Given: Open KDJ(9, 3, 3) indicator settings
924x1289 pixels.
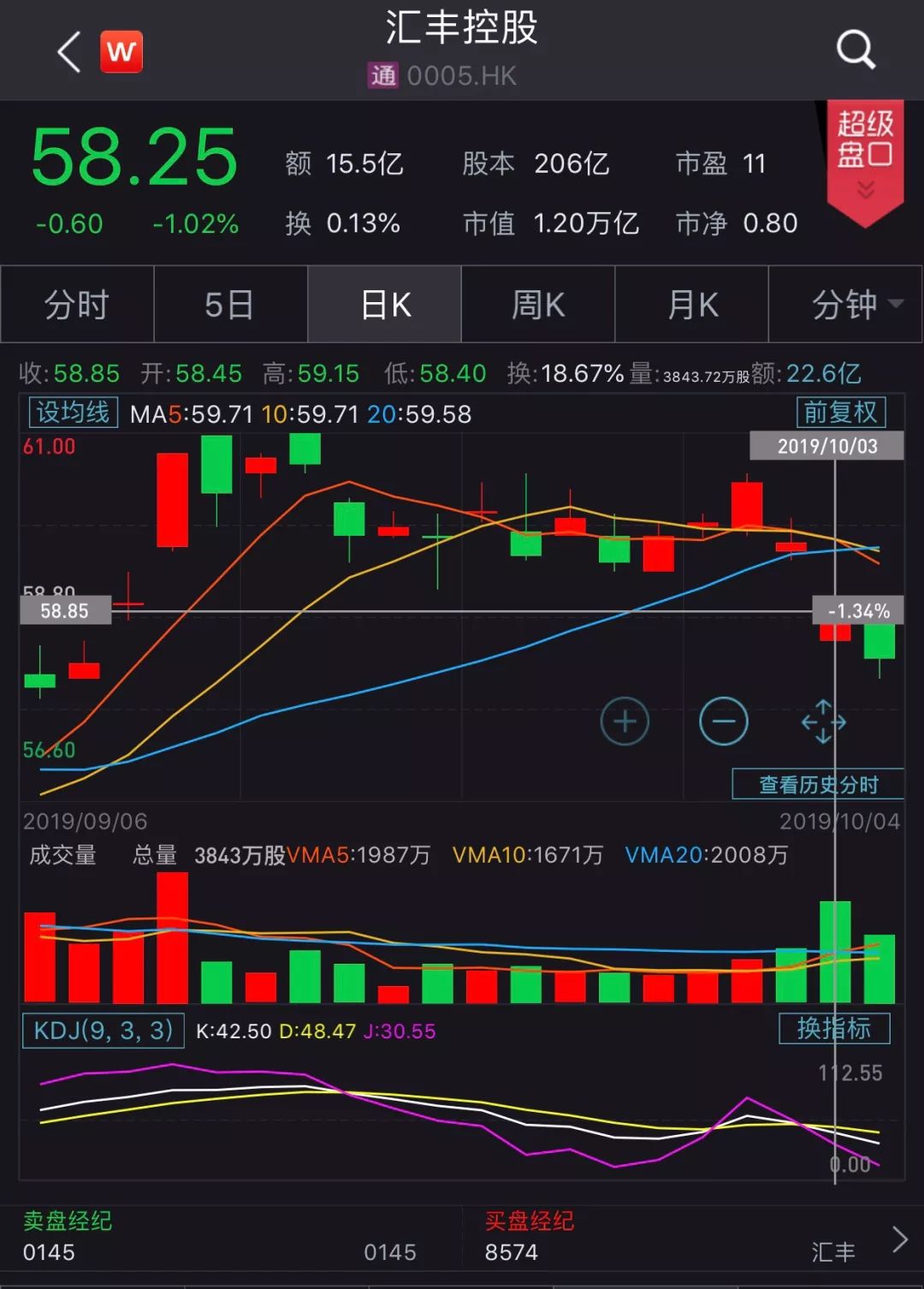Looking at the screenshot, I should tap(103, 1030).
